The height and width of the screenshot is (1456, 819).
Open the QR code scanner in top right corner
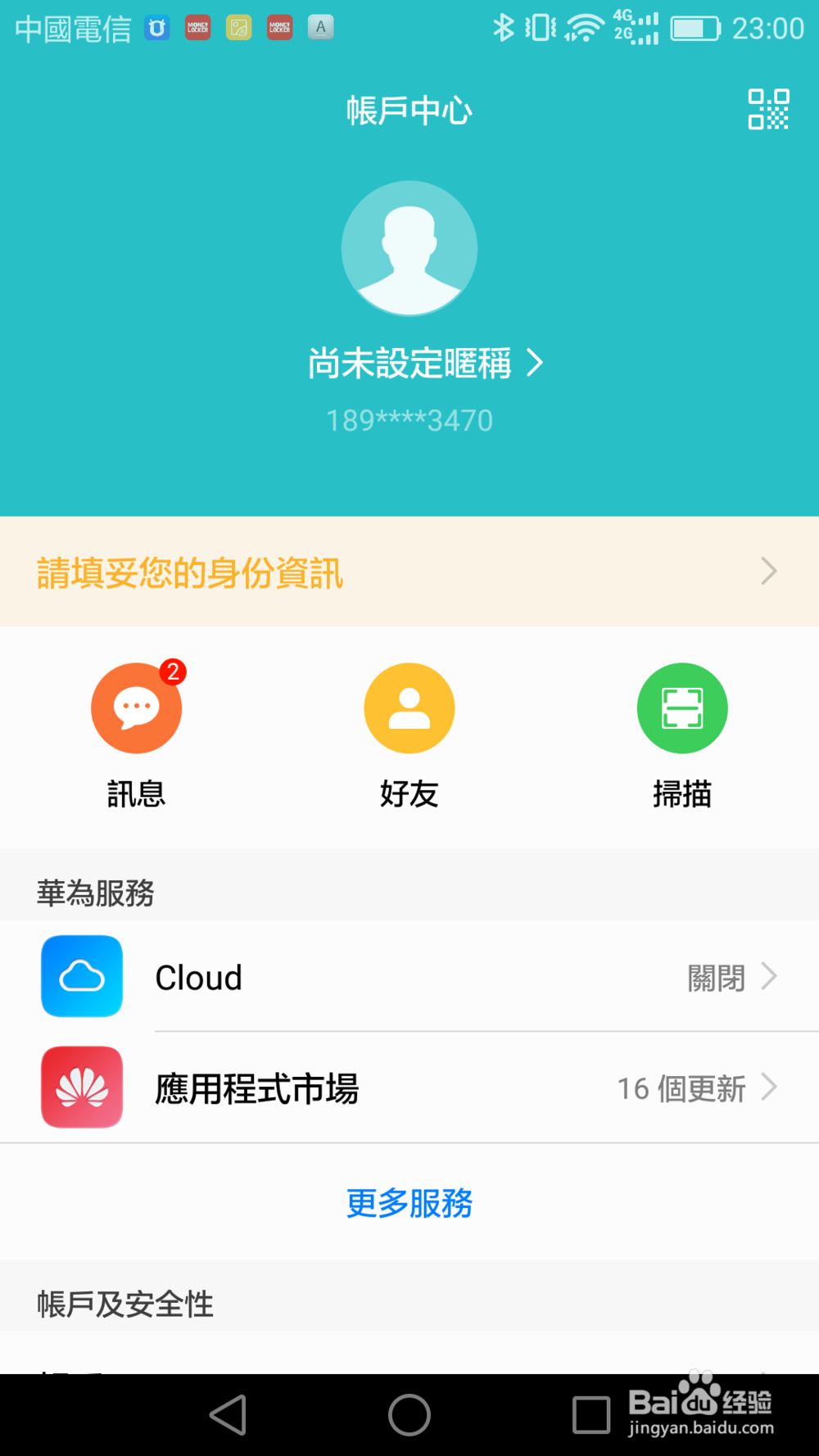coord(768,109)
